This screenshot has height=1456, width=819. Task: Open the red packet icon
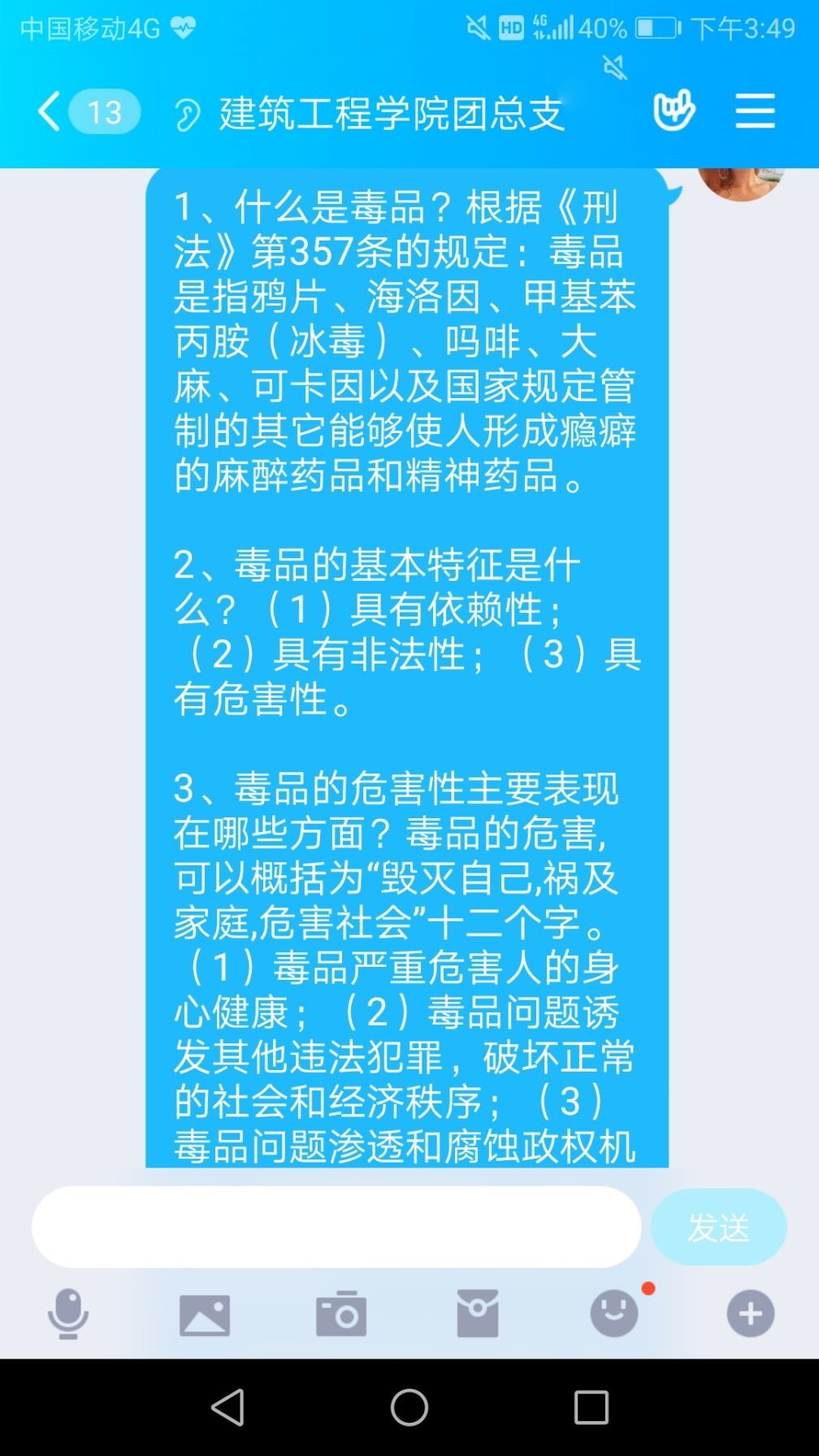(x=478, y=1314)
